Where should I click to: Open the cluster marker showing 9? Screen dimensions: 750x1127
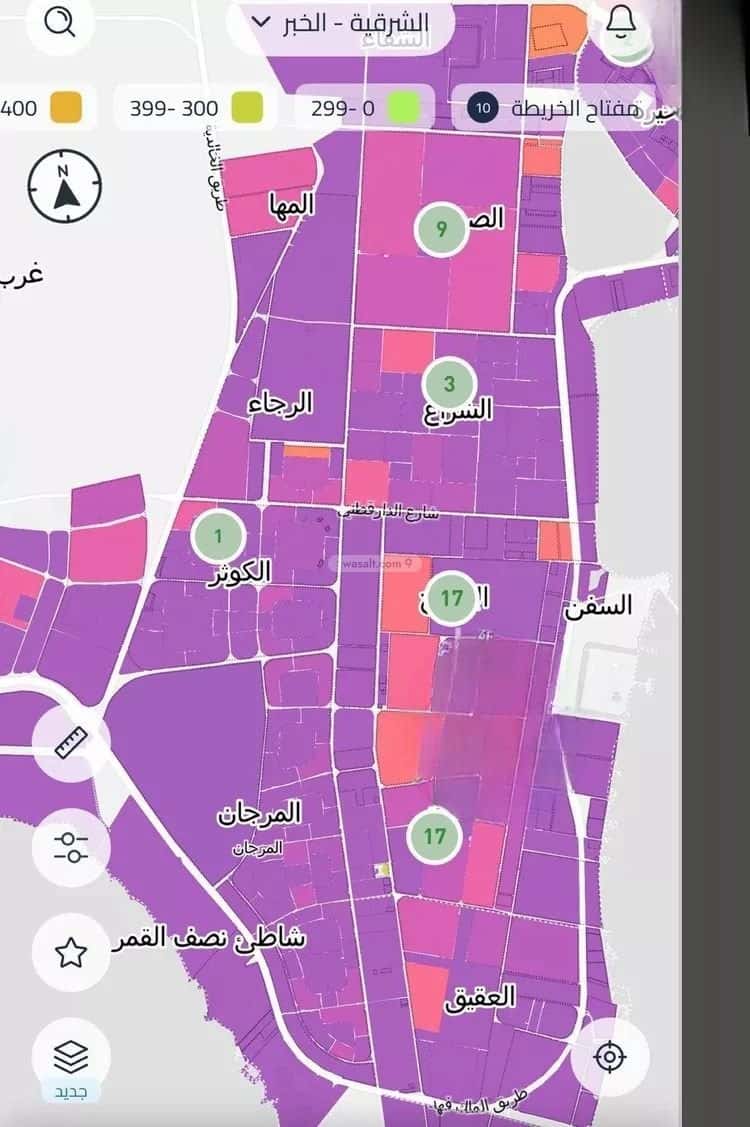(442, 228)
